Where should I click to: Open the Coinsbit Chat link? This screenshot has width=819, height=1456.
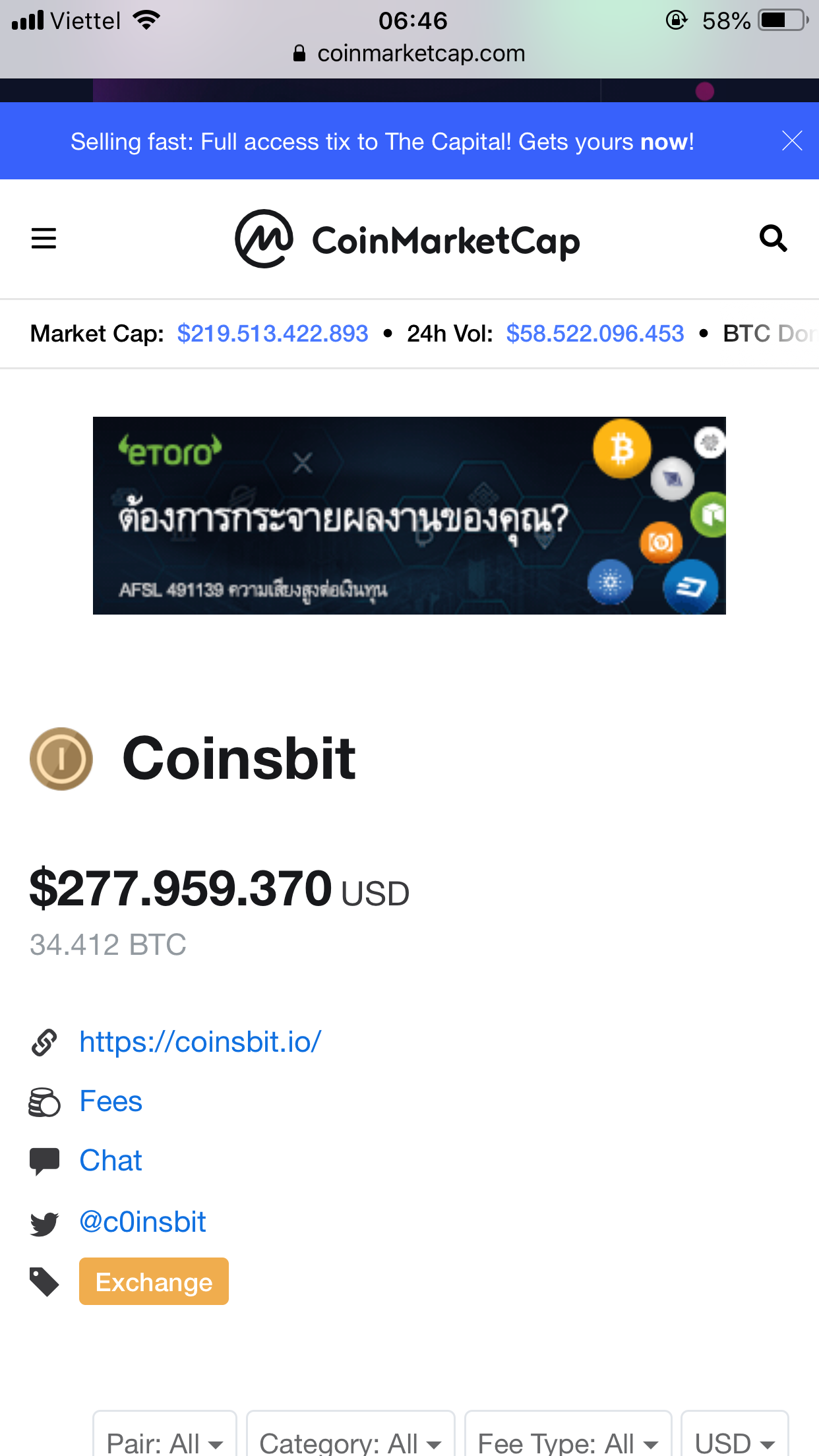click(x=111, y=1161)
